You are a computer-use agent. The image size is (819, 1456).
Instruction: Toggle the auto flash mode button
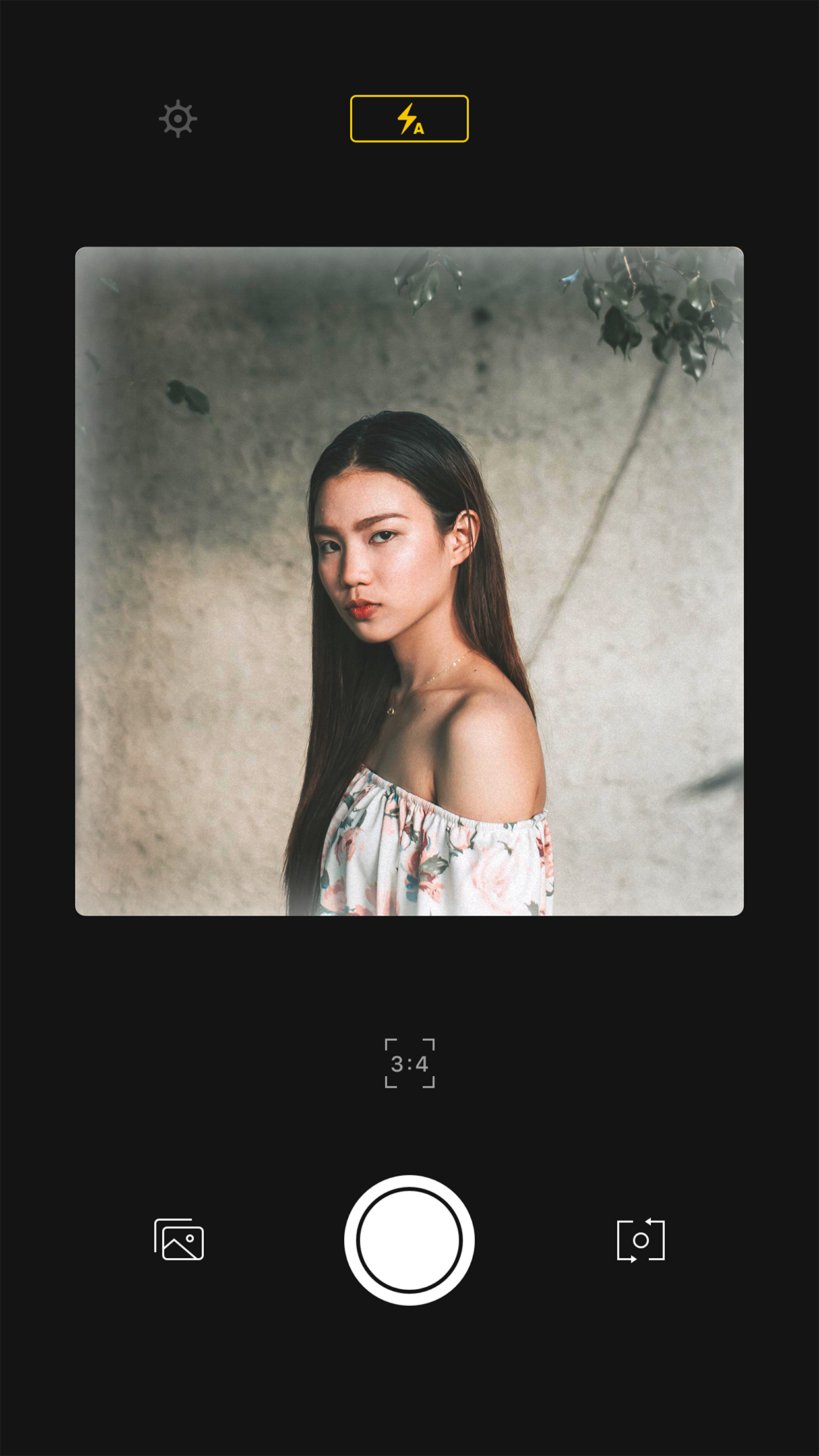click(x=409, y=119)
